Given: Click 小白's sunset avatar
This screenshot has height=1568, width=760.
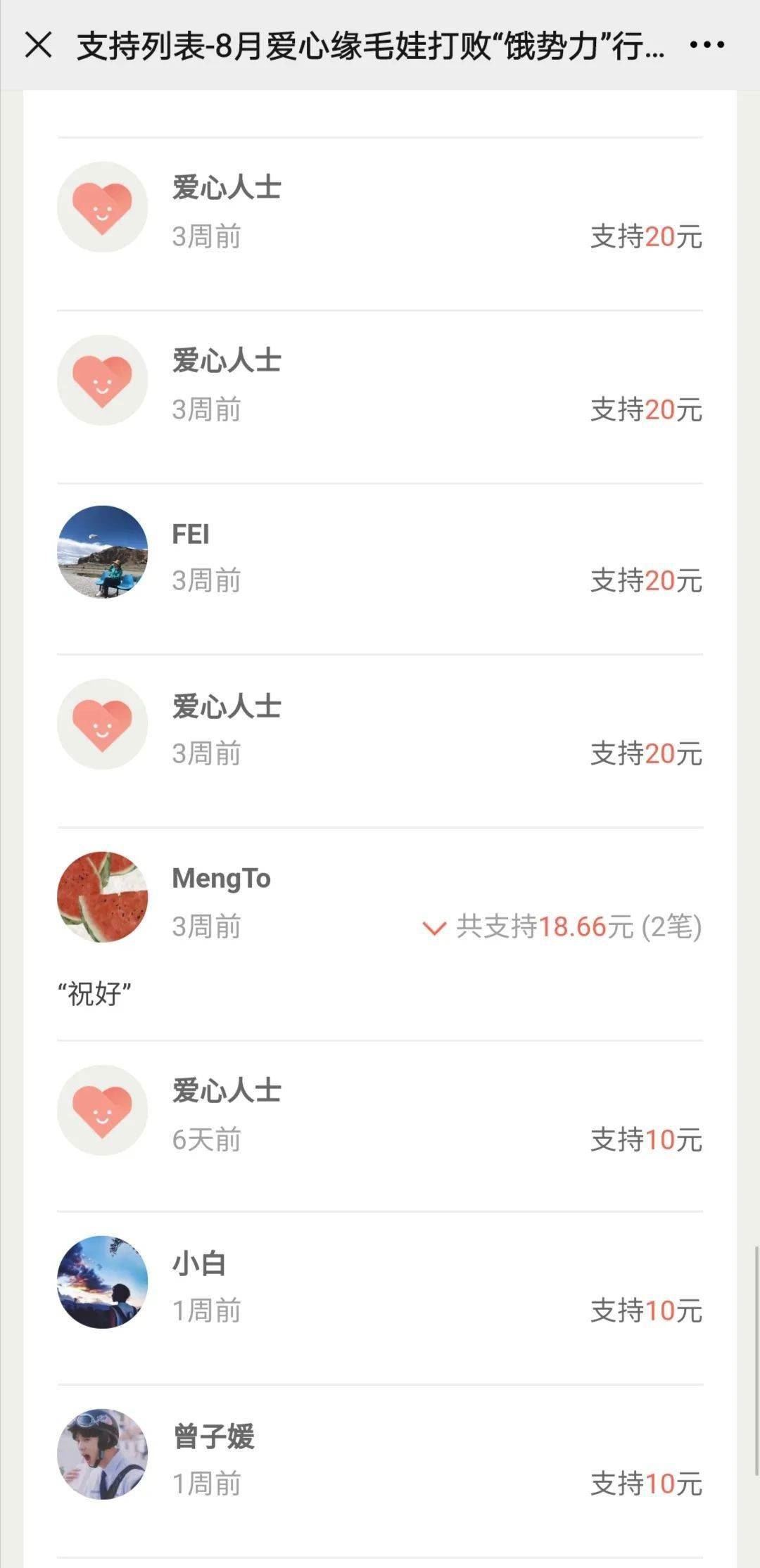Looking at the screenshot, I should pos(102,1282).
